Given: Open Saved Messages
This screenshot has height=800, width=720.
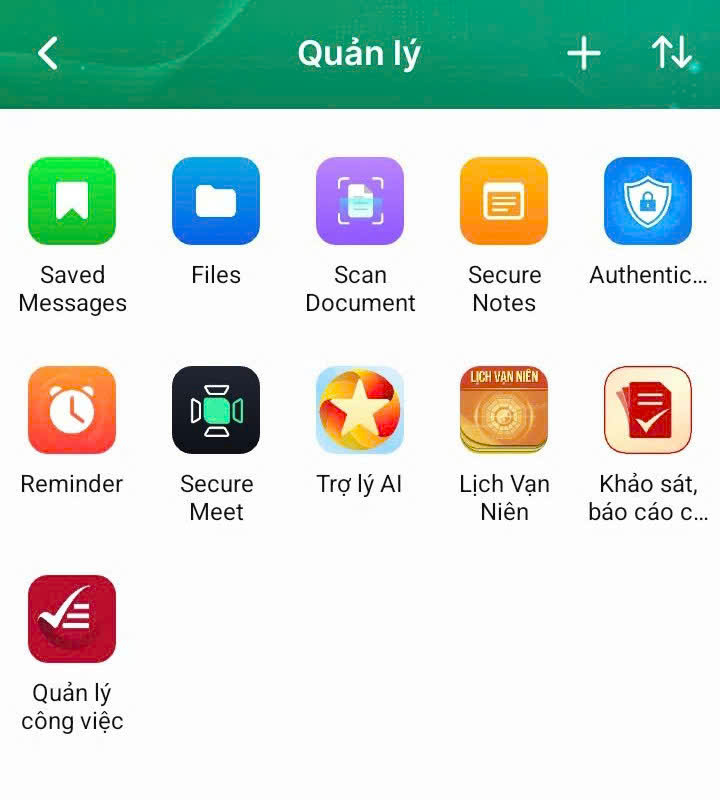Looking at the screenshot, I should point(72,201).
